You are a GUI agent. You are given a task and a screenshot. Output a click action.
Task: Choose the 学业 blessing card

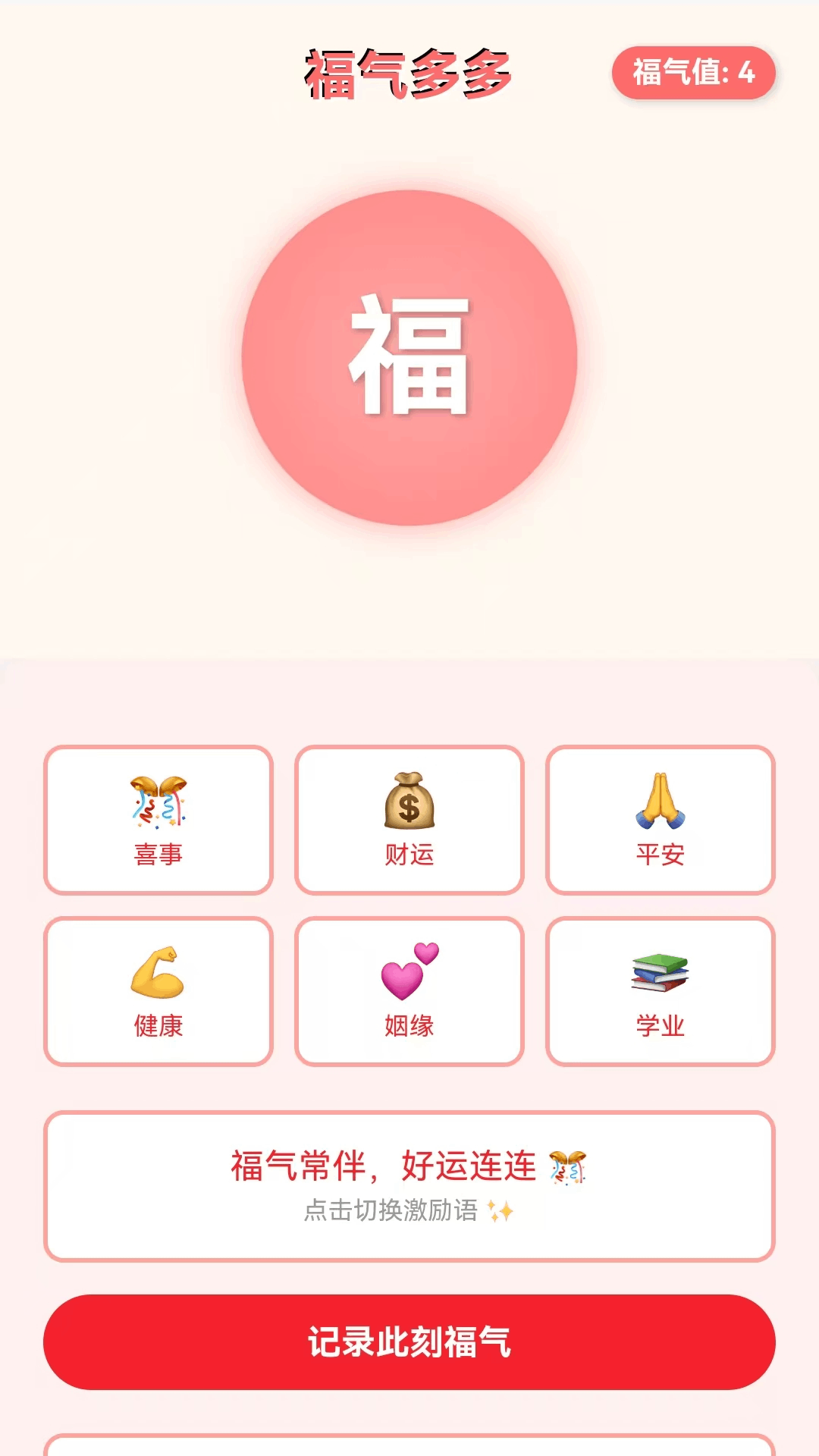coord(661,992)
